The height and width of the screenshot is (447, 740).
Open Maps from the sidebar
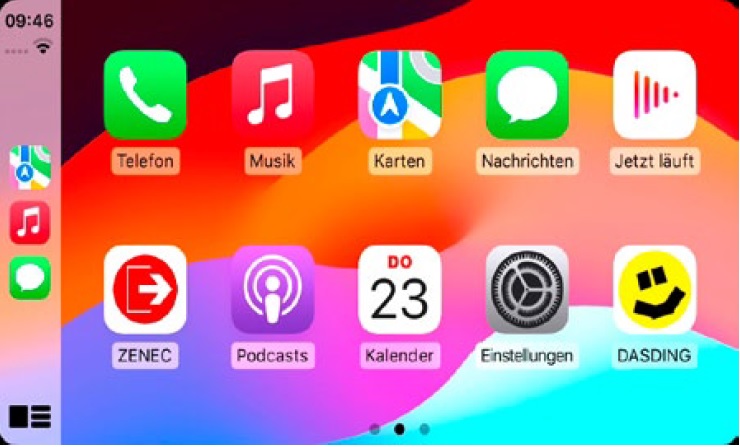point(30,167)
